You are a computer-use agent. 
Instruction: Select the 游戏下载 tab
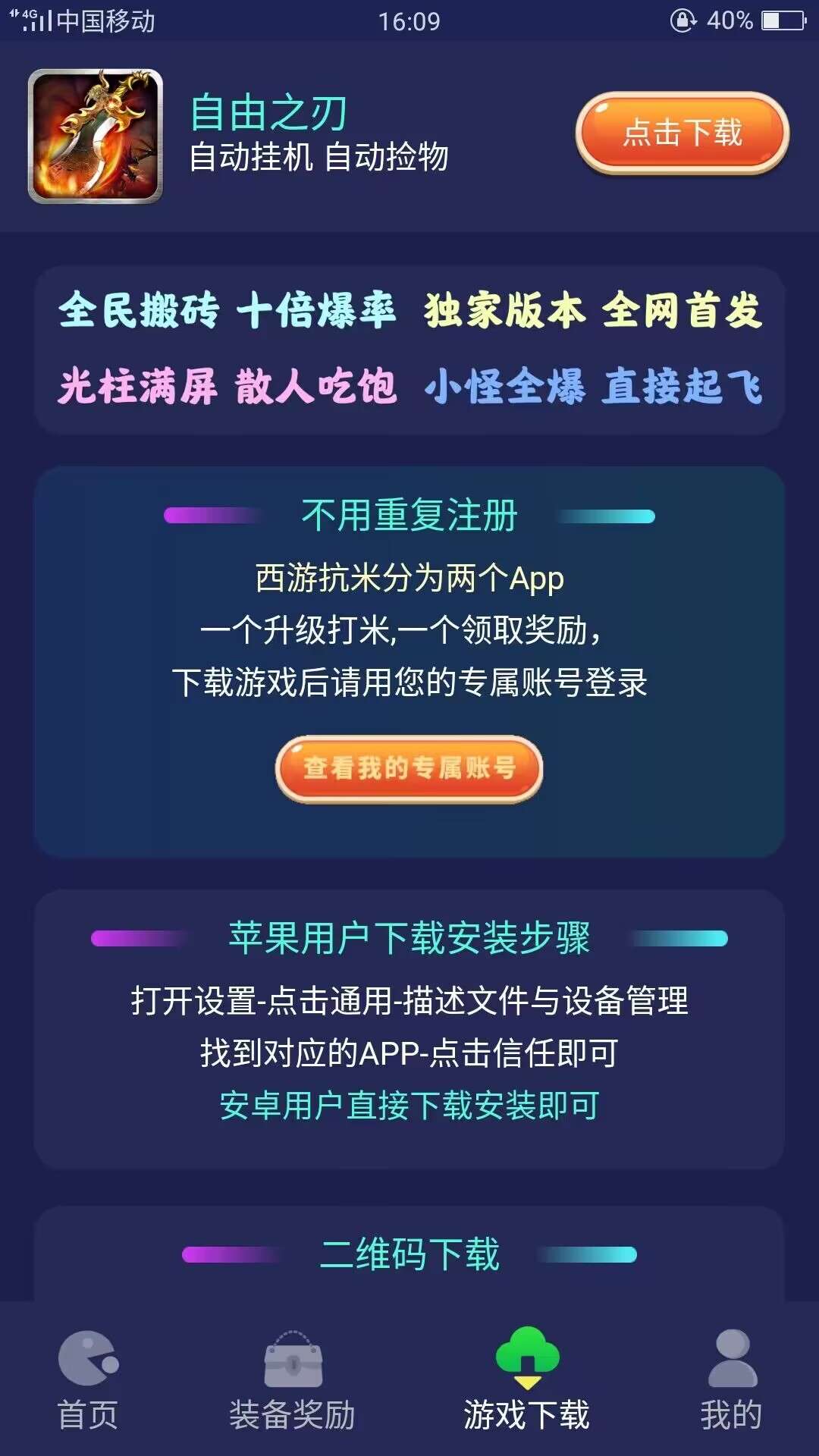click(x=526, y=1379)
